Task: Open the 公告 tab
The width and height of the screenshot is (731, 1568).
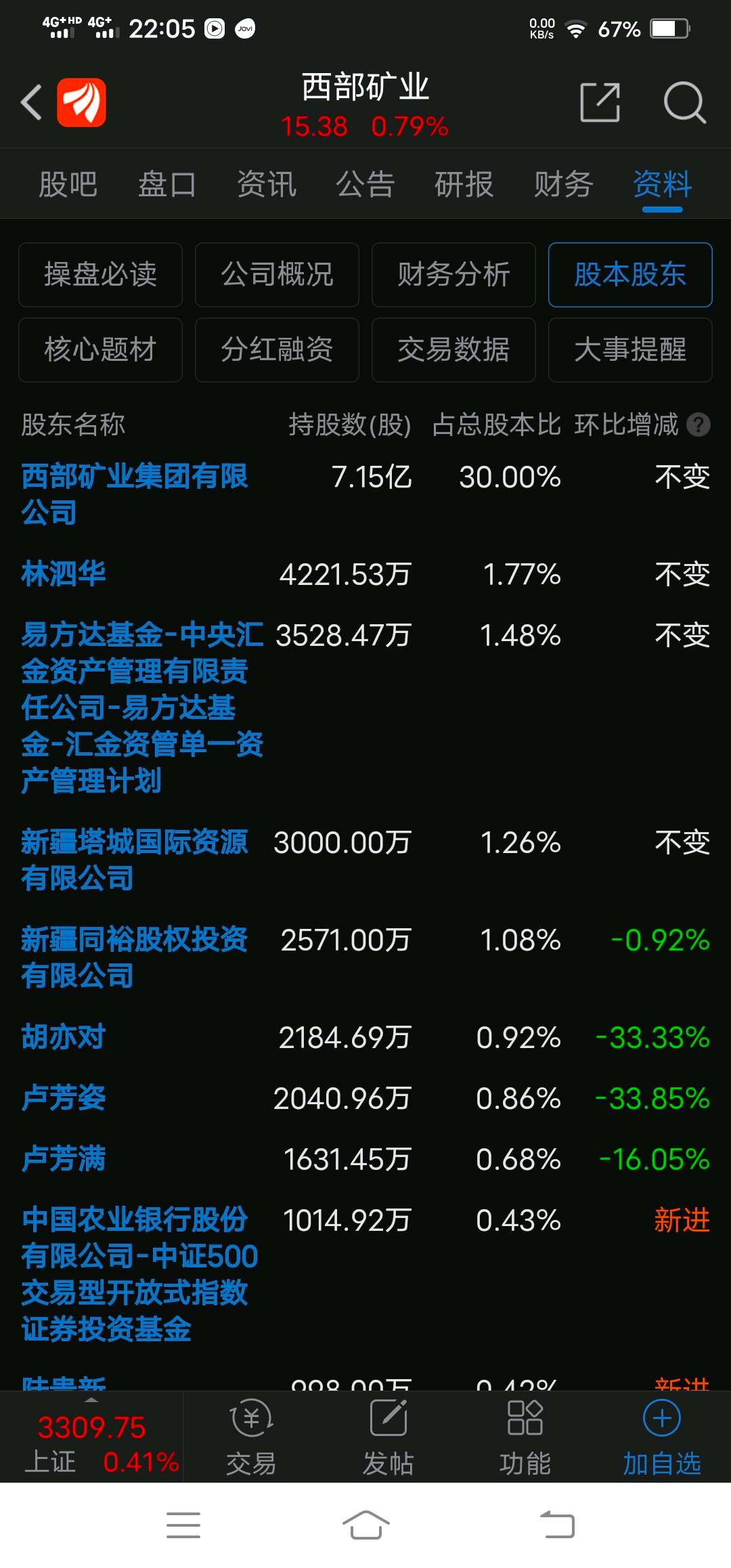Action: (x=365, y=184)
